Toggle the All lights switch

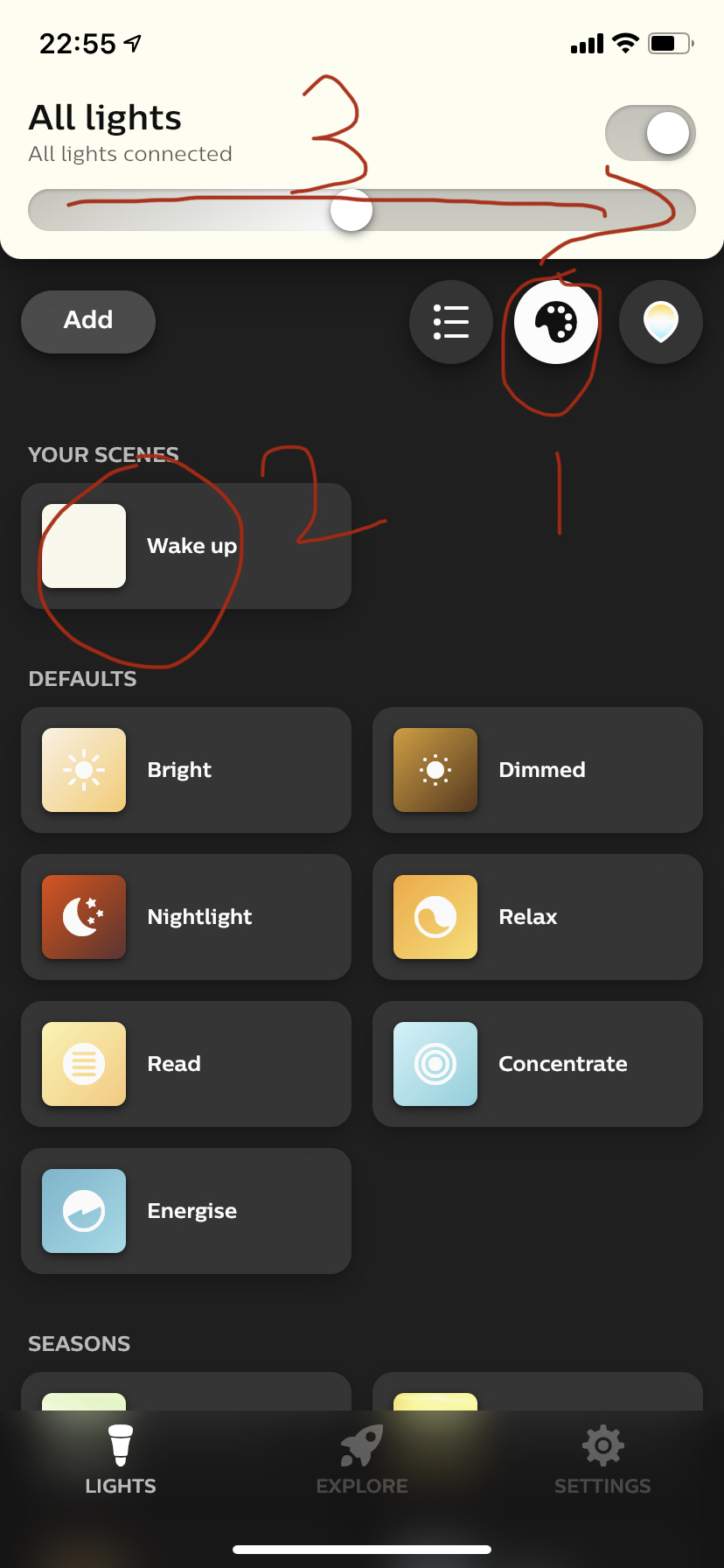point(650,134)
